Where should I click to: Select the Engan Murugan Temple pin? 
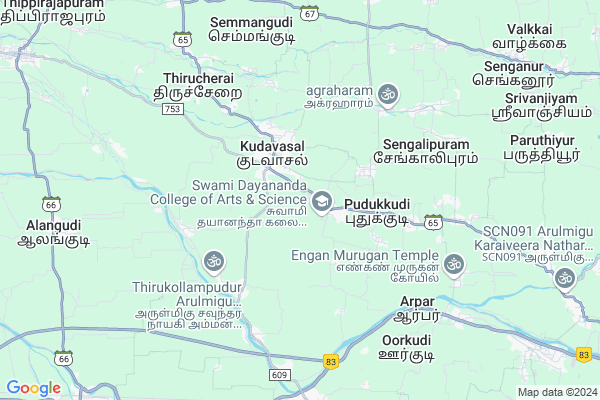pos(455,264)
